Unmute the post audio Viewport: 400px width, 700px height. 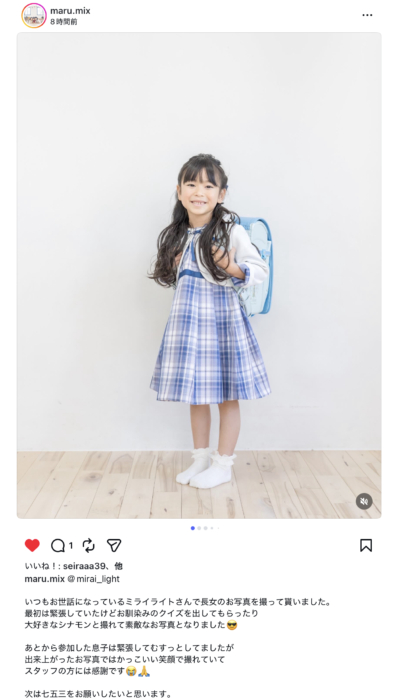[364, 501]
